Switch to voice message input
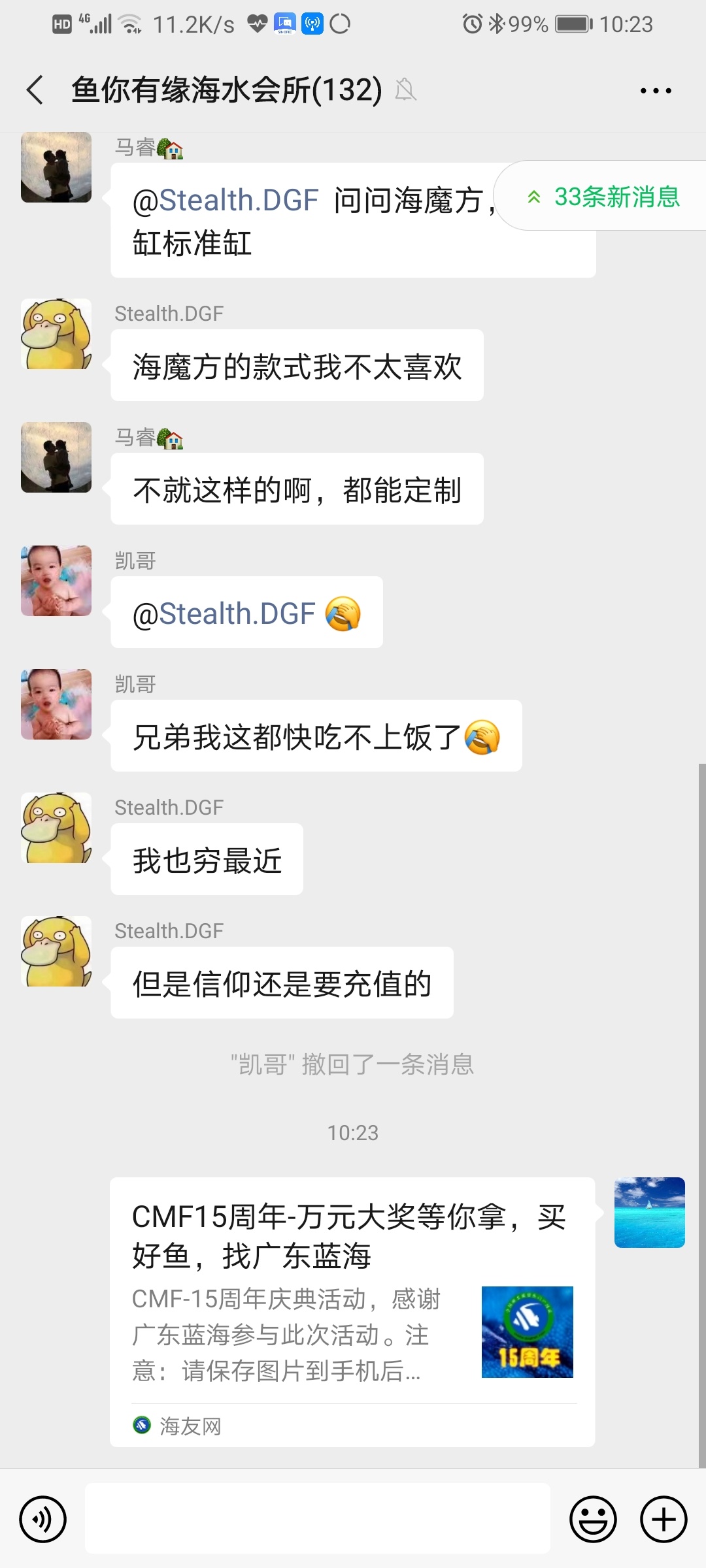 pos(43,1519)
